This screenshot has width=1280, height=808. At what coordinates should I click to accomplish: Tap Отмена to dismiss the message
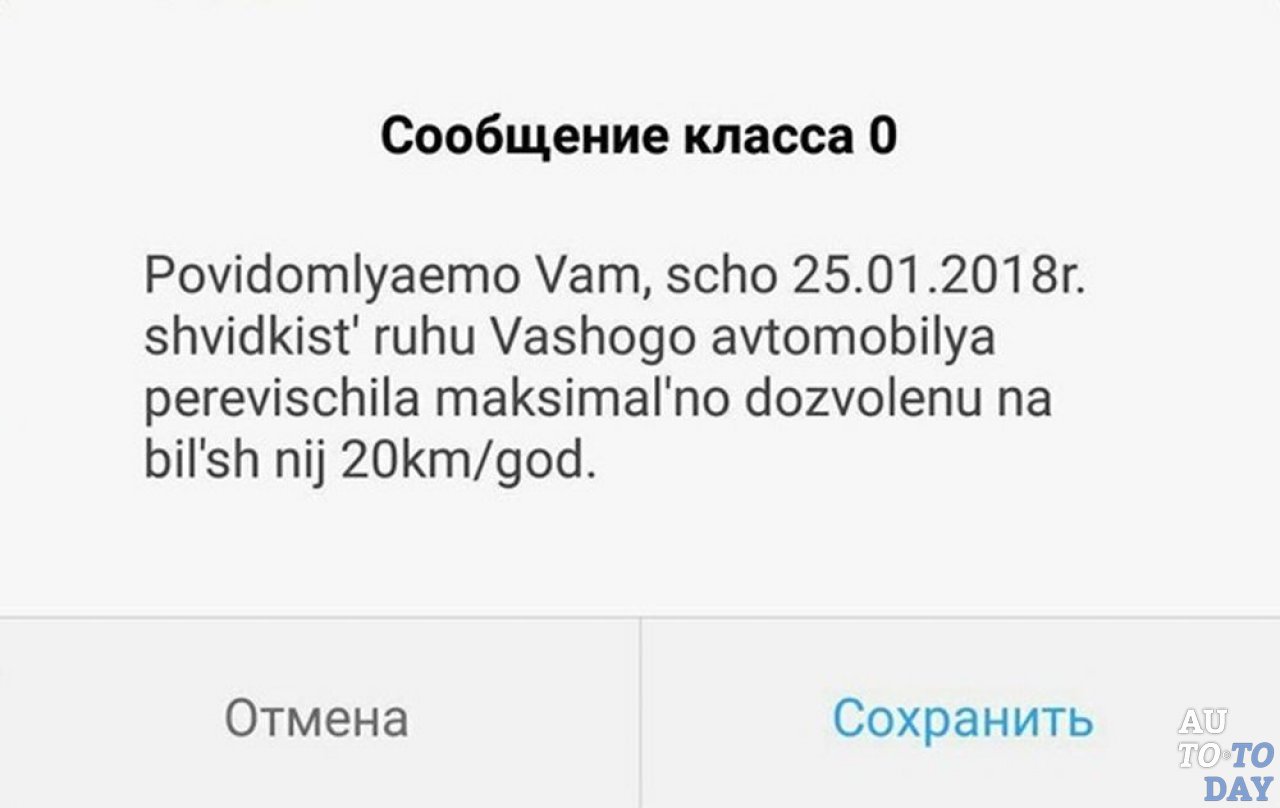(316, 718)
